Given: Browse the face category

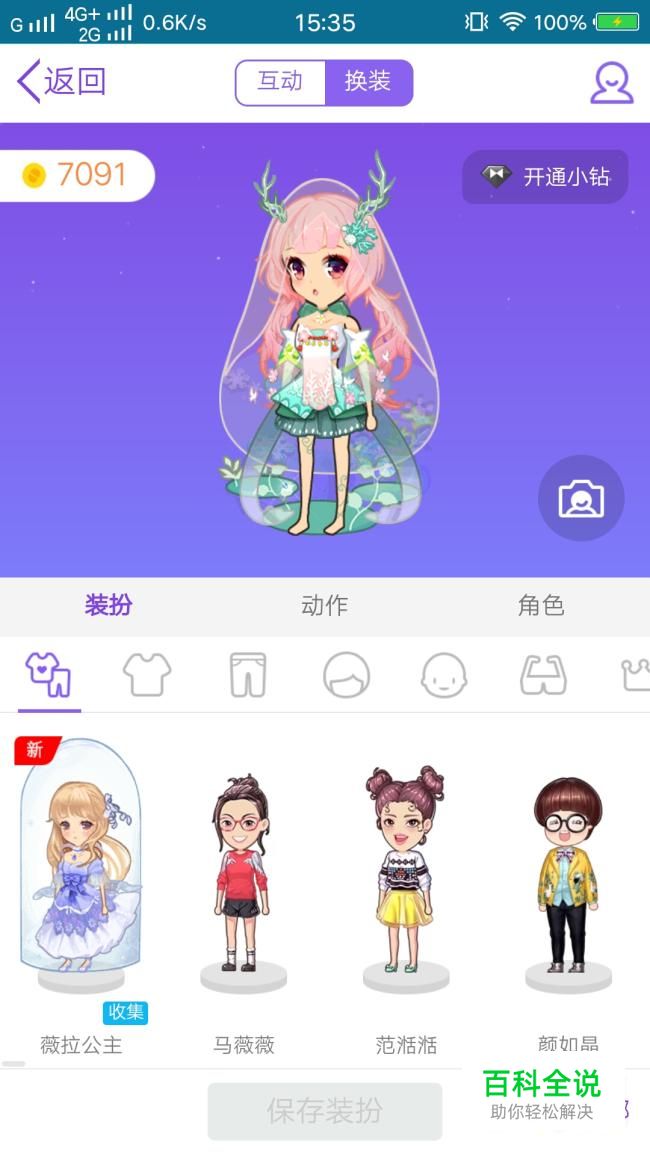Looking at the screenshot, I should pos(443,675).
